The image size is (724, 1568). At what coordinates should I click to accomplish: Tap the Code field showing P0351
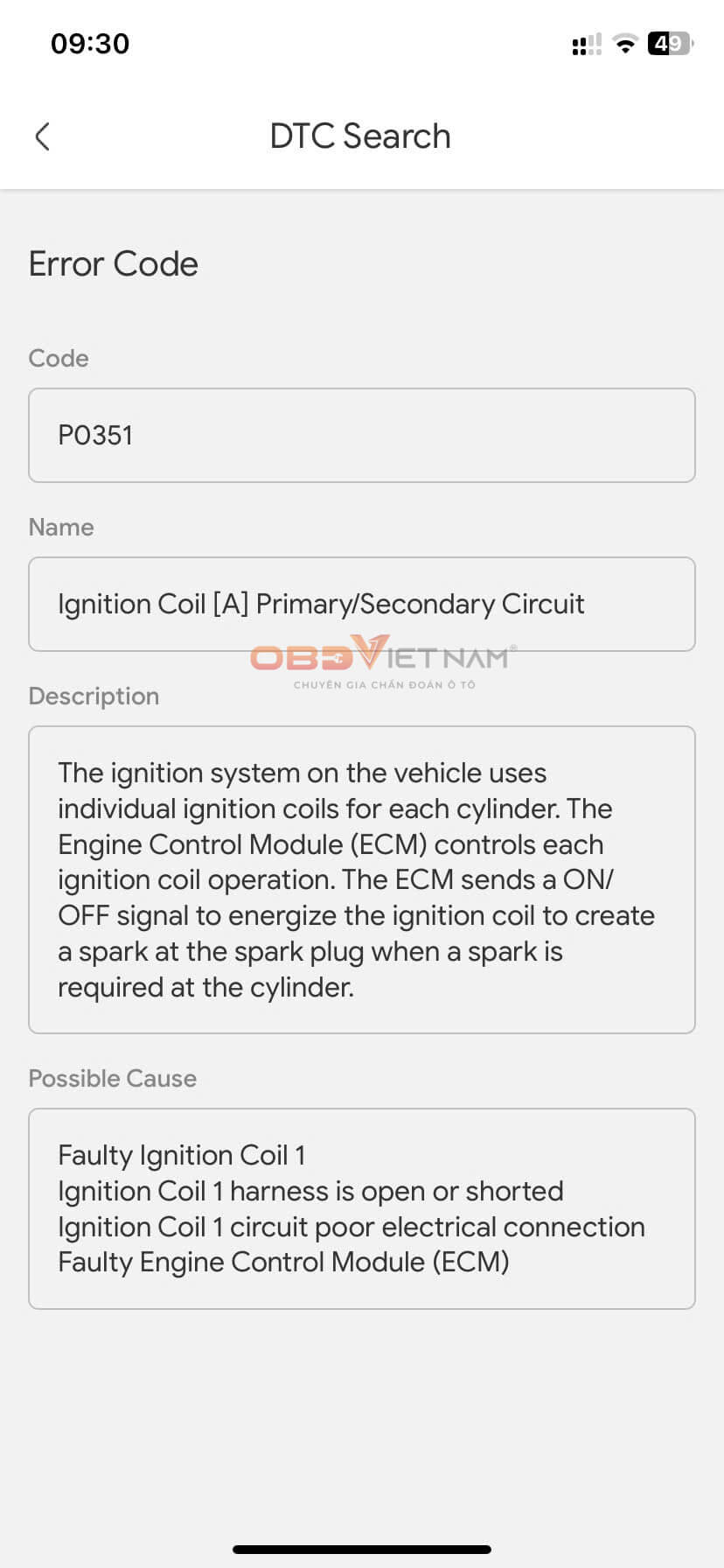coord(361,435)
